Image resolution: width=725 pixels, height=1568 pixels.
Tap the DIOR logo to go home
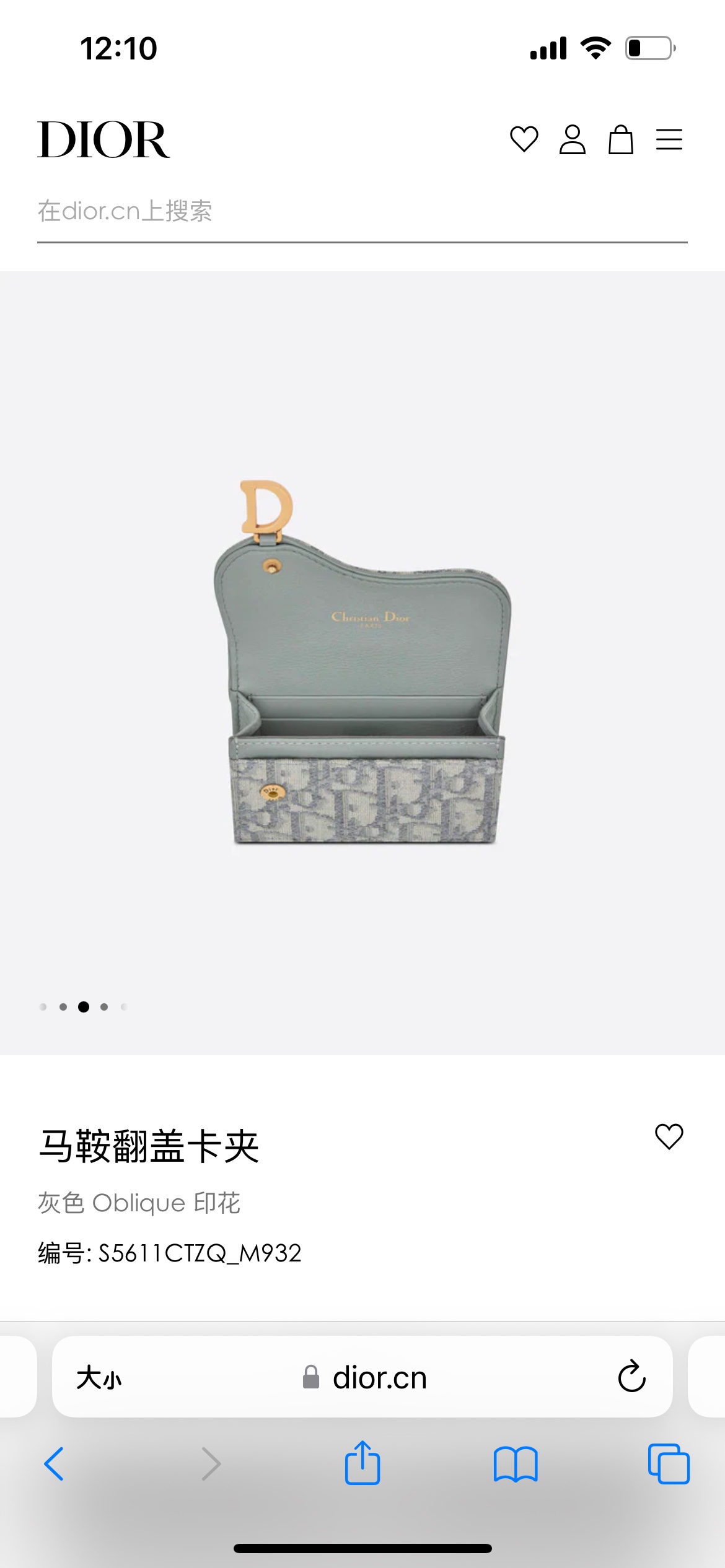[103, 140]
